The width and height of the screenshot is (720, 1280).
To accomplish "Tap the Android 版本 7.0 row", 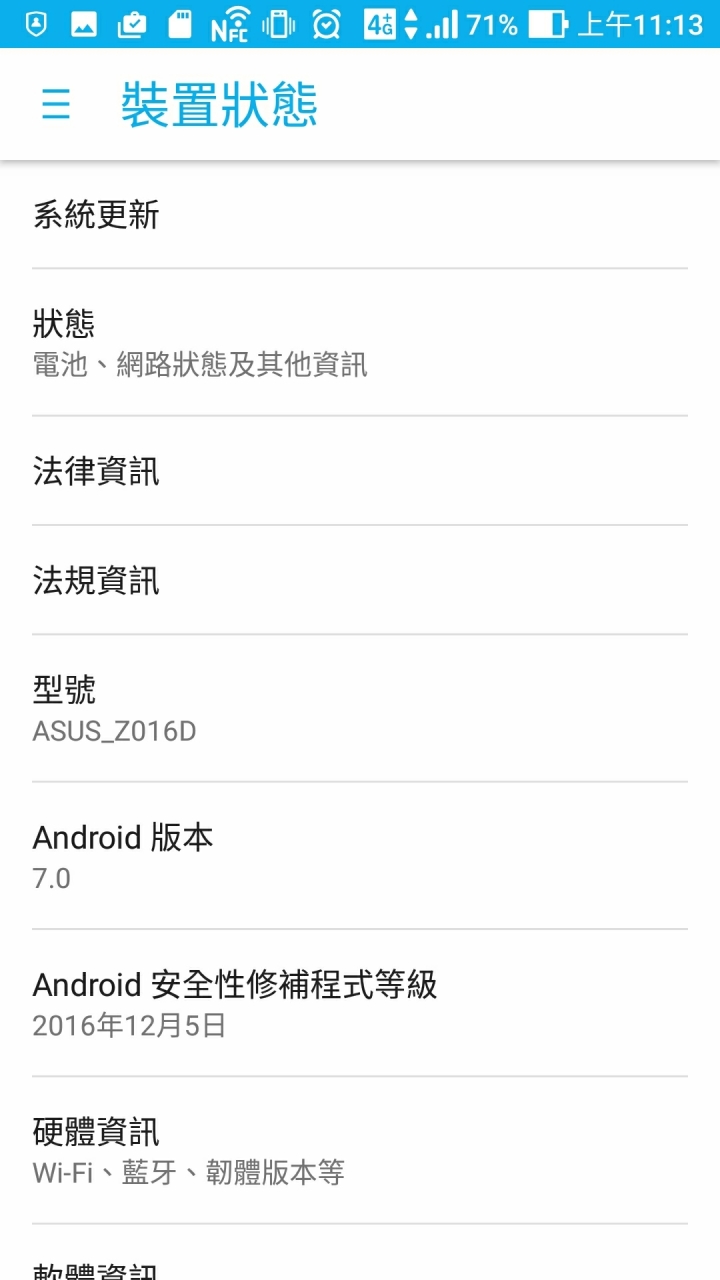I will tap(360, 855).
